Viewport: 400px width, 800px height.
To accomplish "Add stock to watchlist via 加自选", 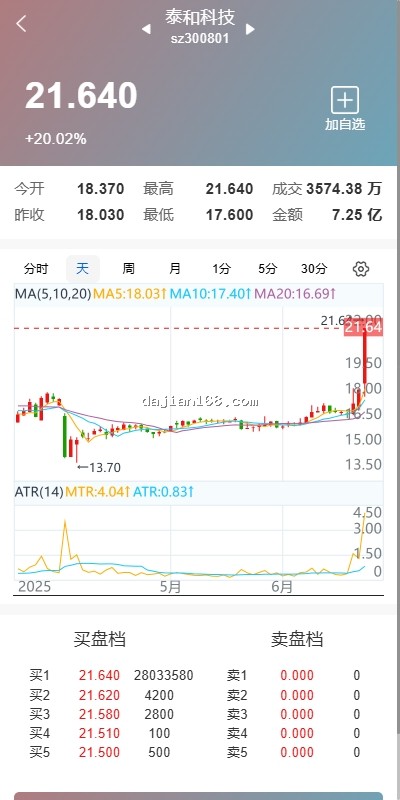I will coord(345,109).
